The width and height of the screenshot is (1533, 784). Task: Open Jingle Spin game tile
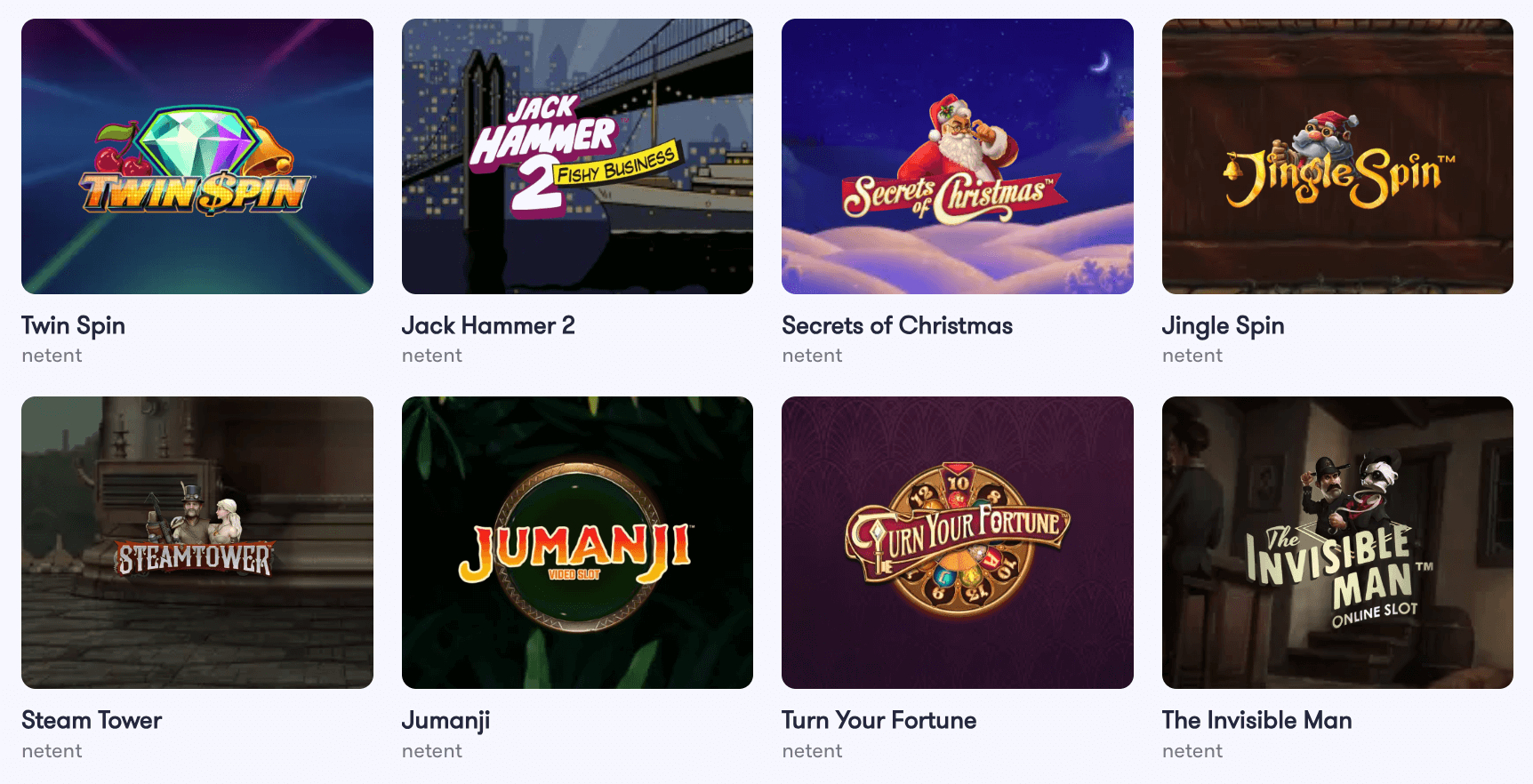click(1337, 156)
